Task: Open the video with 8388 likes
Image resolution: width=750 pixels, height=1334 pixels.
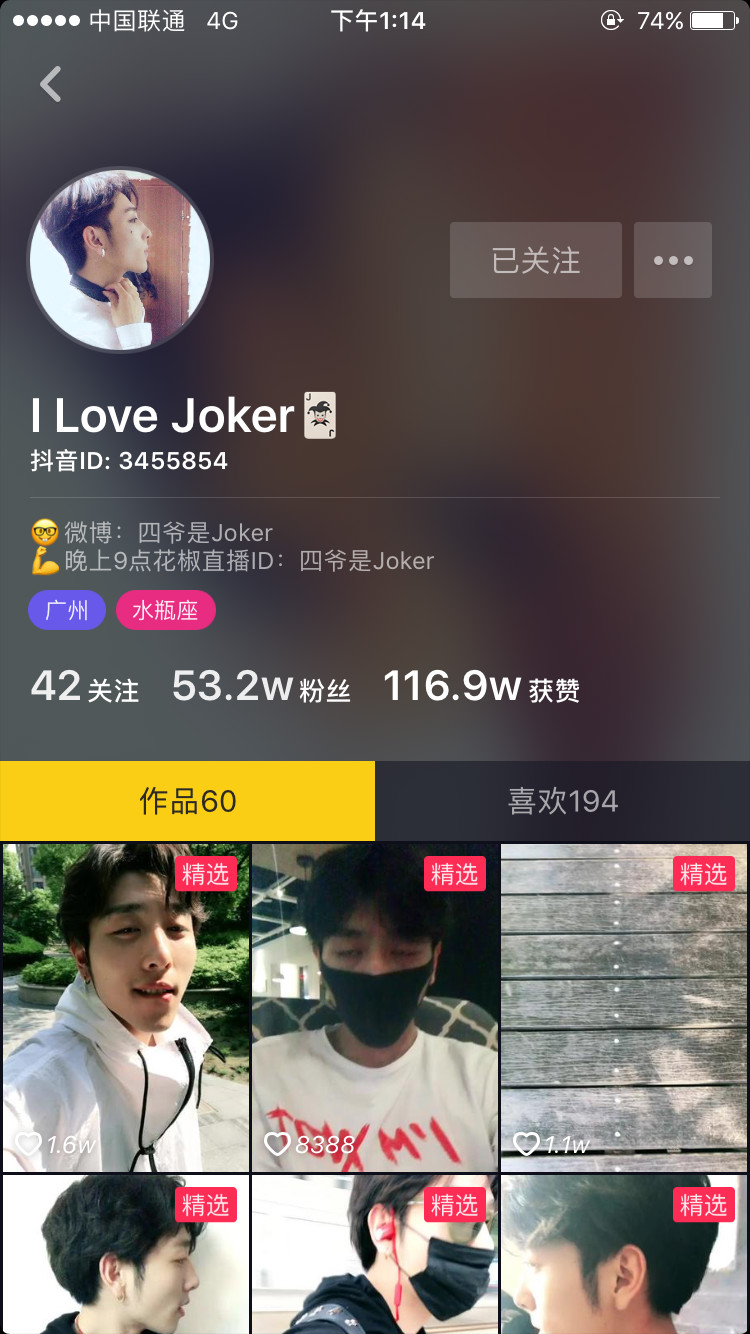Action: click(x=375, y=1007)
